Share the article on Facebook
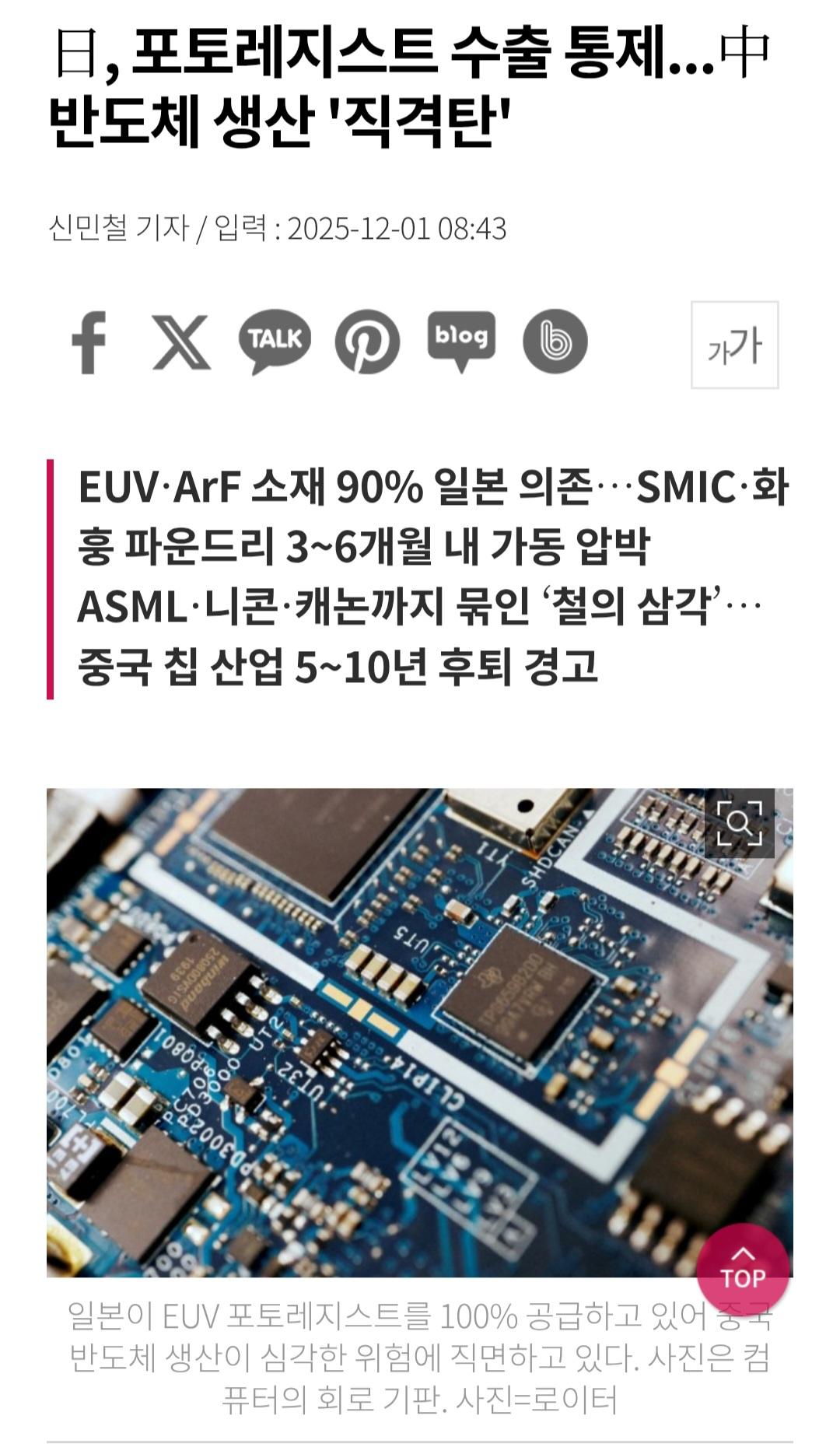 (x=89, y=342)
